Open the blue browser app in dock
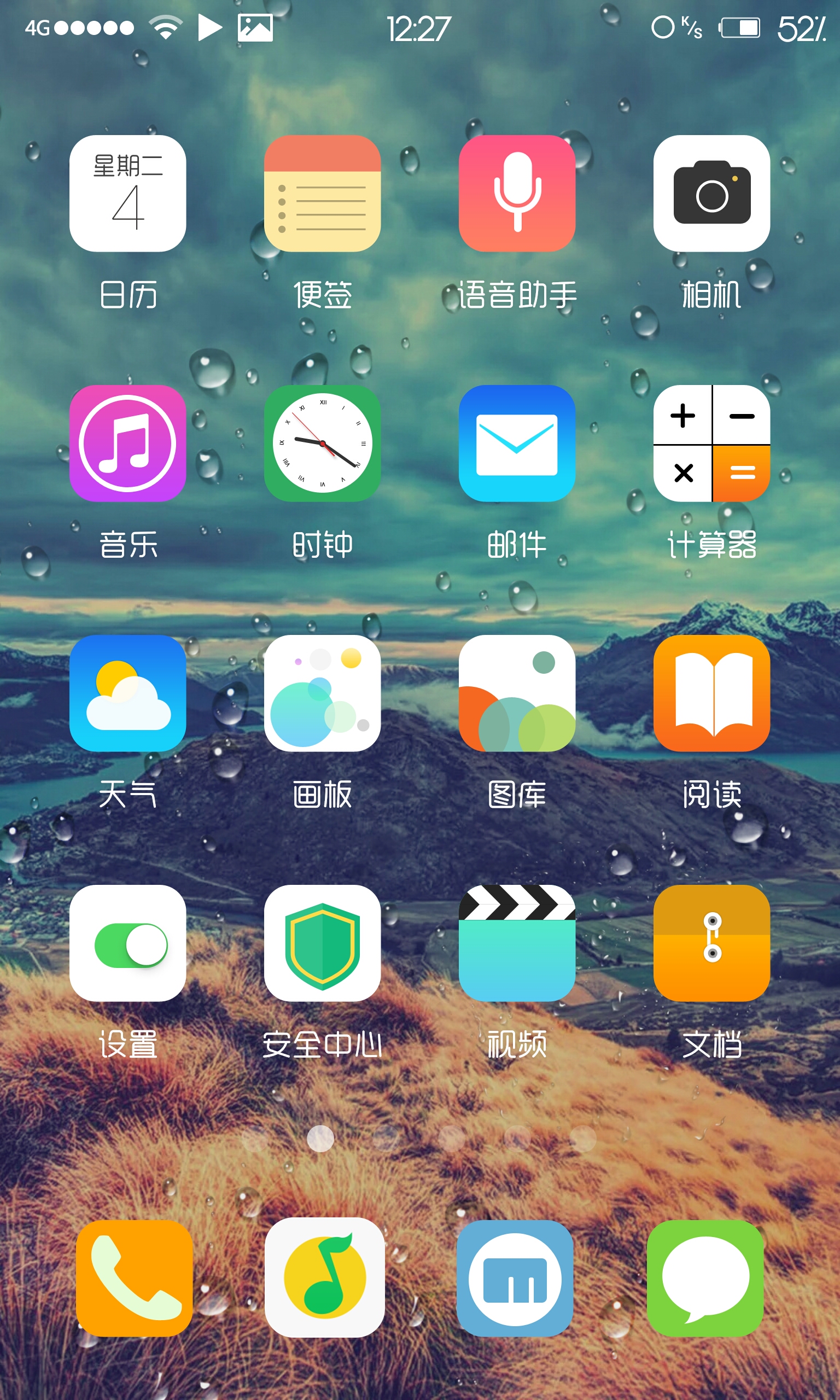Image resolution: width=840 pixels, height=1400 pixels. 515,1279
